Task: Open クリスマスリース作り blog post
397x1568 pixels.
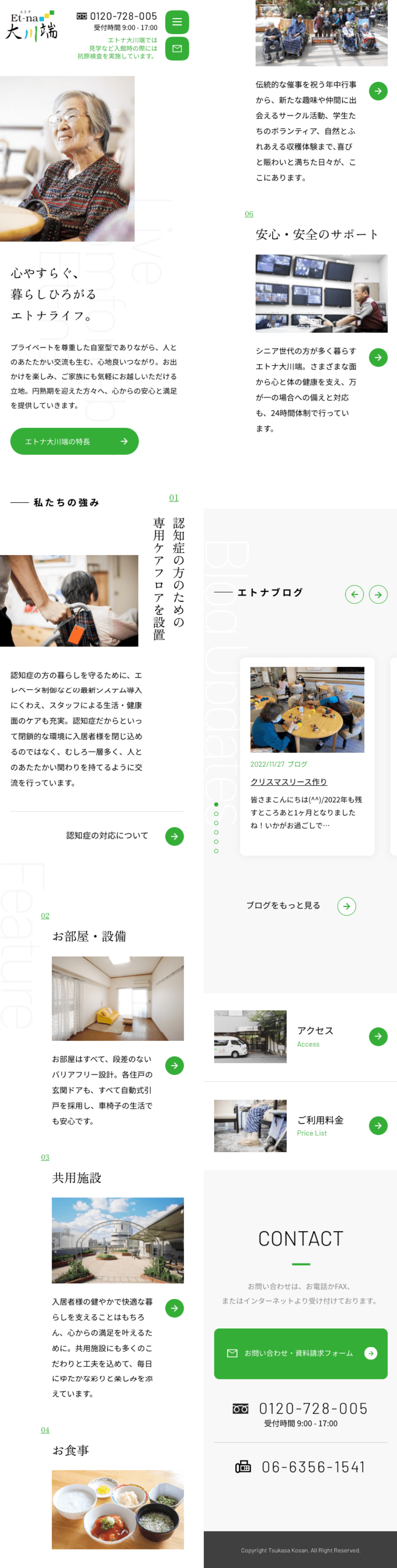Action: [288, 782]
